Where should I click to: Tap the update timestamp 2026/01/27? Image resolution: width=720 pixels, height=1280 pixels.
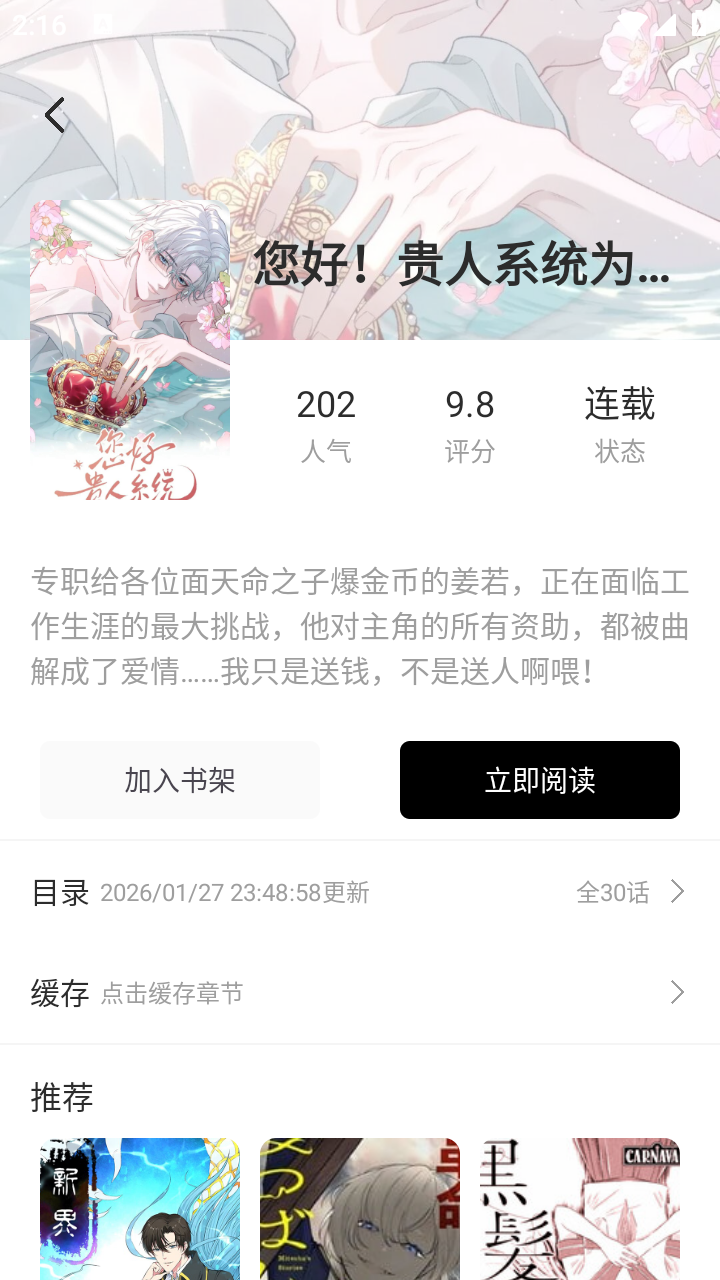[236, 892]
